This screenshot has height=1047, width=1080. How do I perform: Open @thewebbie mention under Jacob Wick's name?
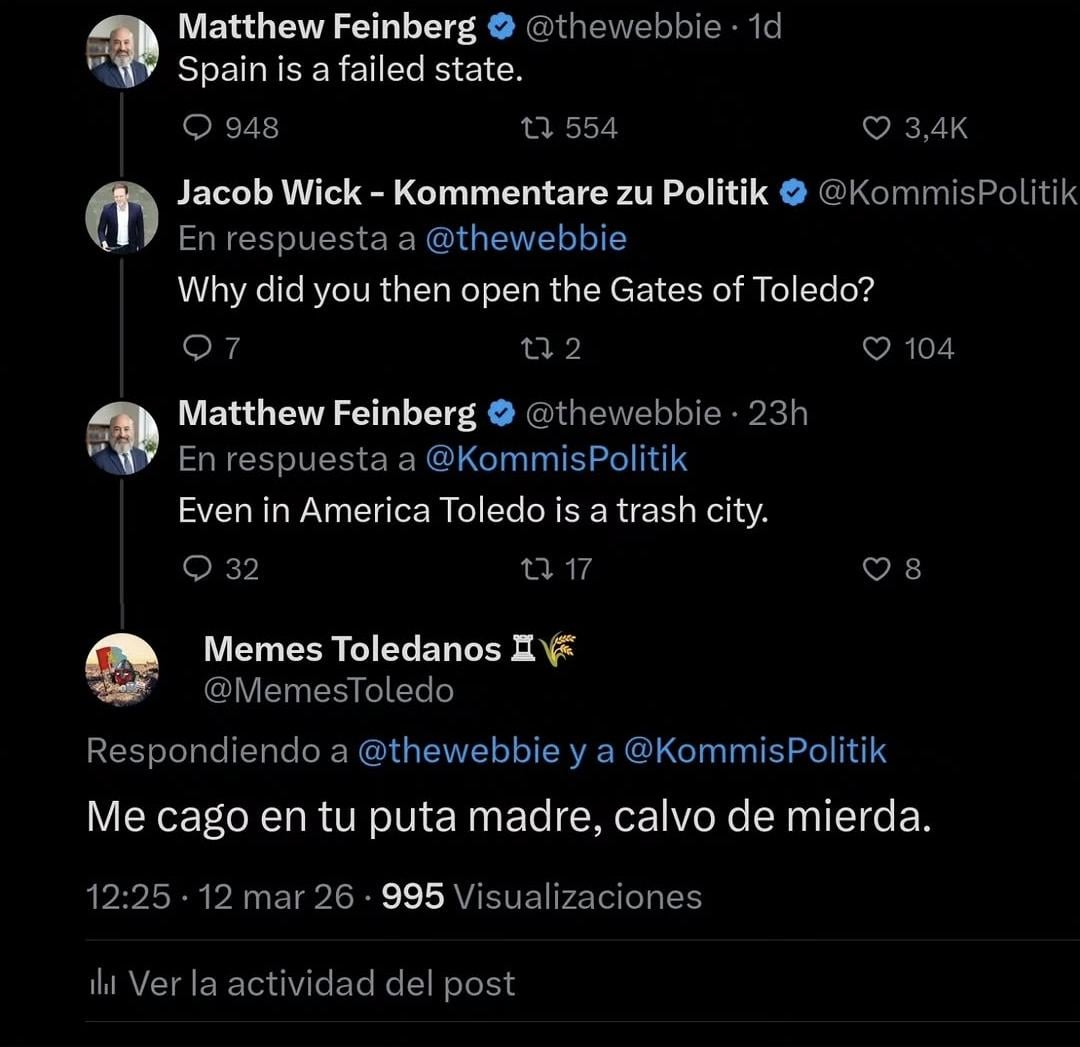[526, 238]
